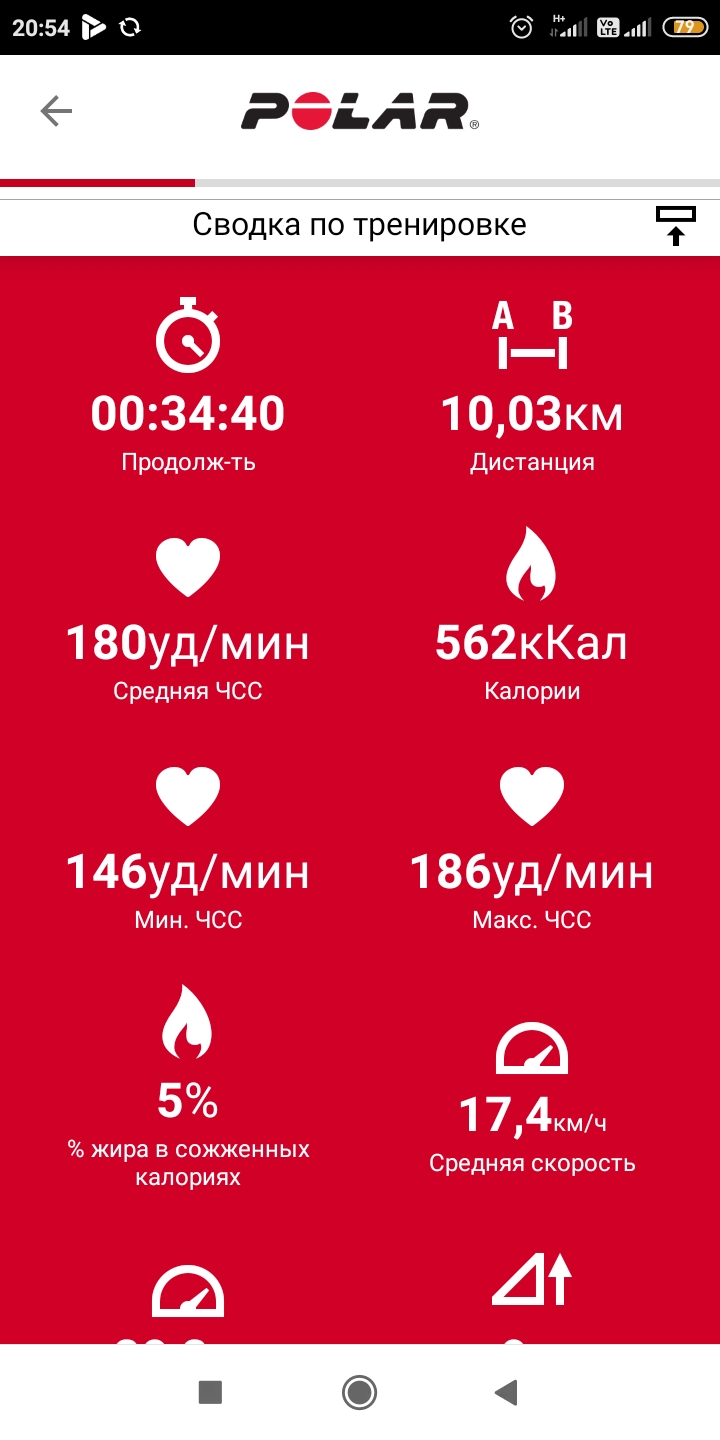Go back using the app bar arrow

(x=56, y=111)
